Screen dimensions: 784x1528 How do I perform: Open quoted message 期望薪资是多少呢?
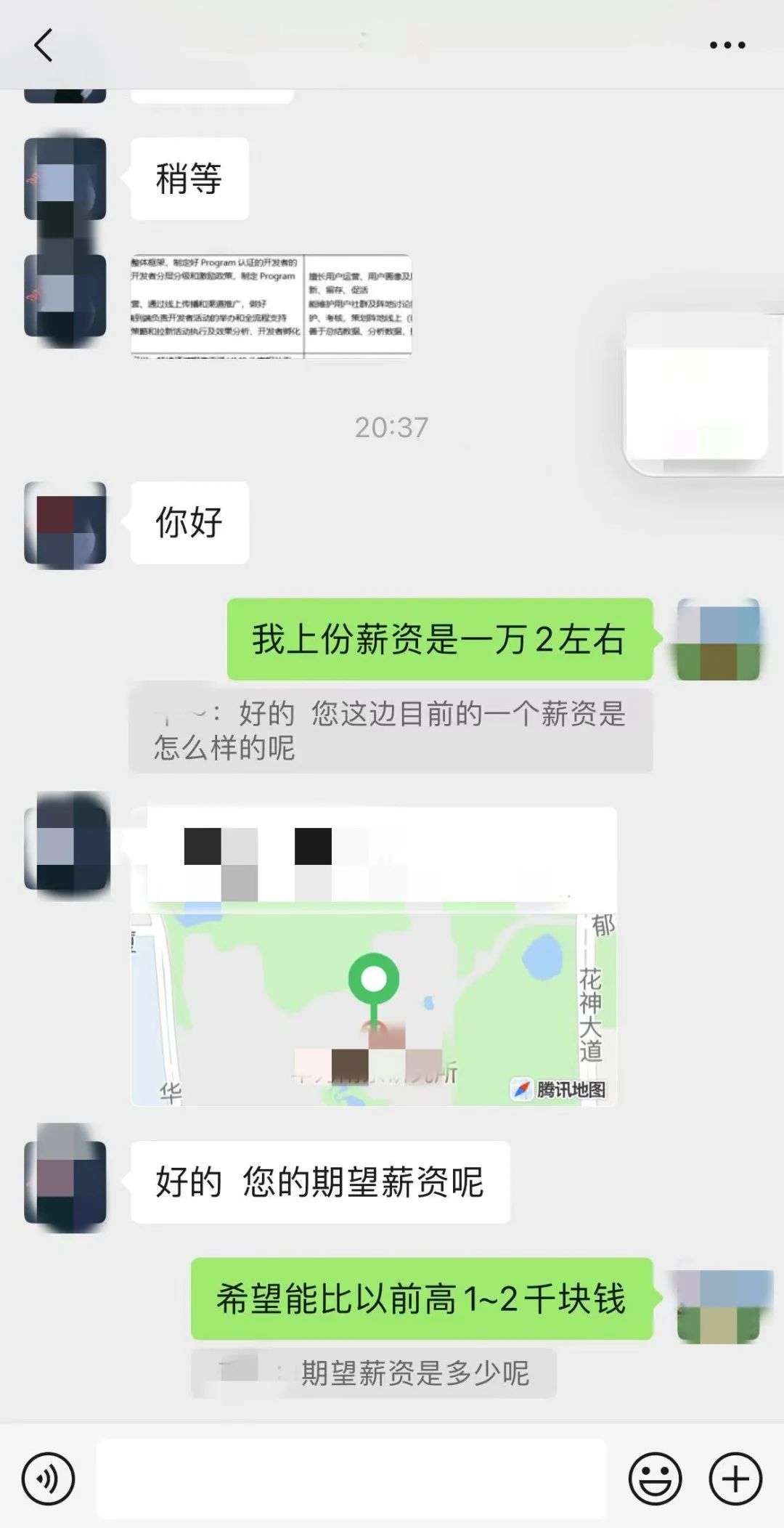(x=374, y=1373)
